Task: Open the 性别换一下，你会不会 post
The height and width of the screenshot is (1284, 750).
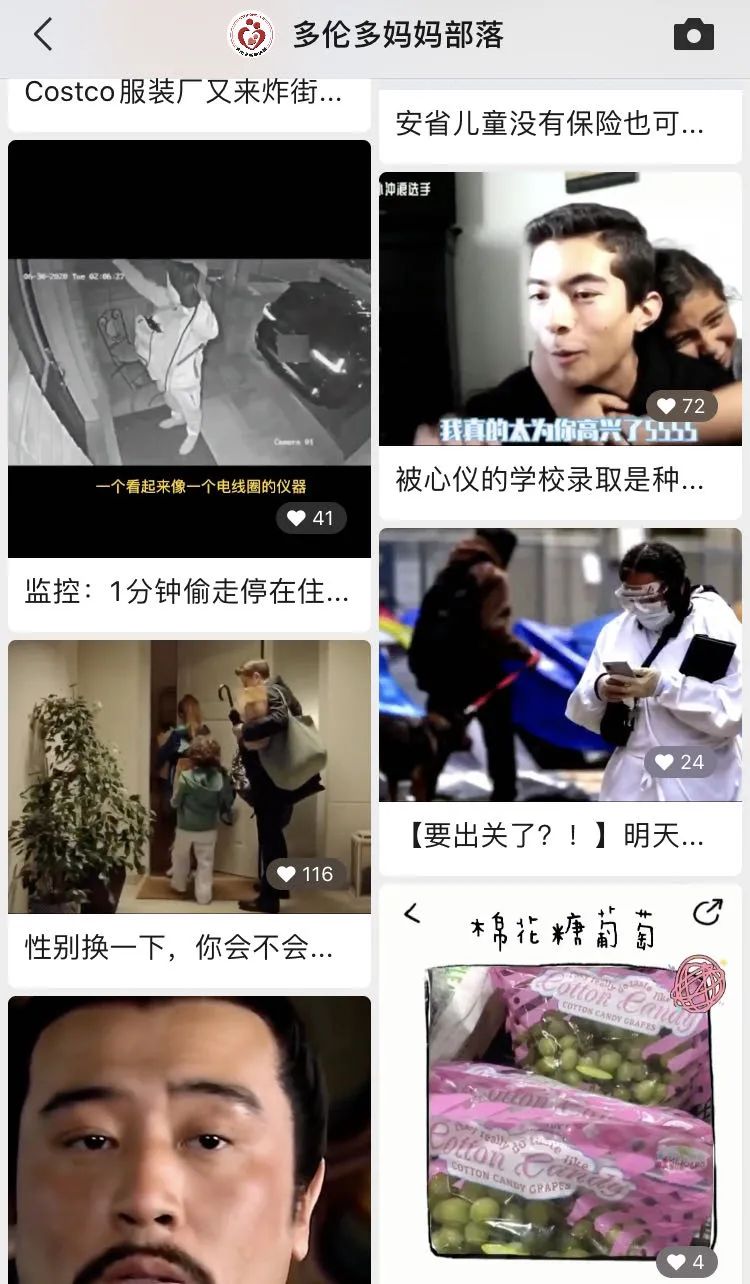Action: pos(180,947)
